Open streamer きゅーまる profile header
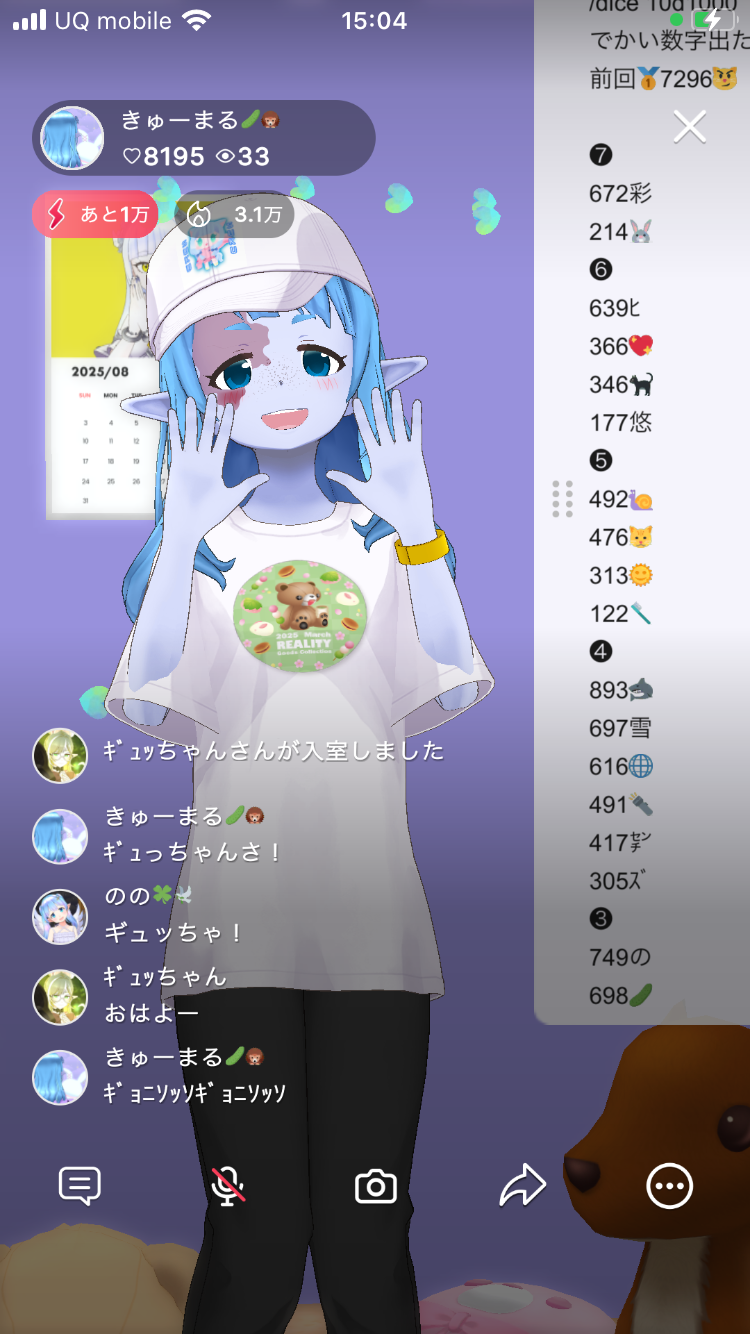Viewport: 750px width, 1334px height. click(x=203, y=138)
